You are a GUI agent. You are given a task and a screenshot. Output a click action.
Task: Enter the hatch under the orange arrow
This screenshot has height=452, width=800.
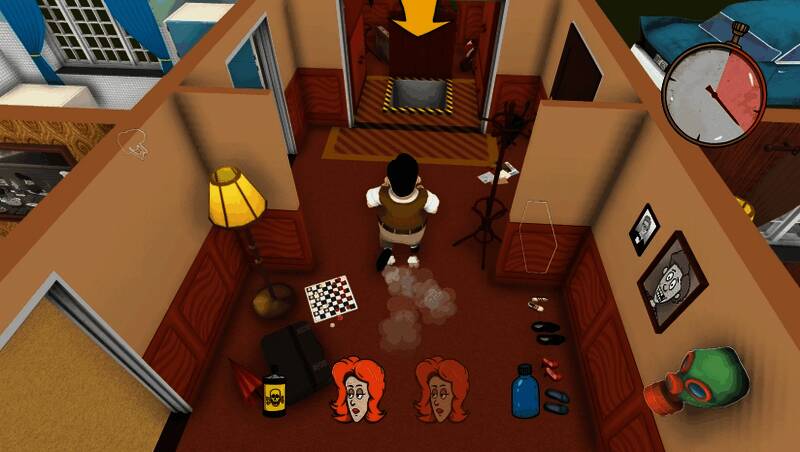[420, 94]
